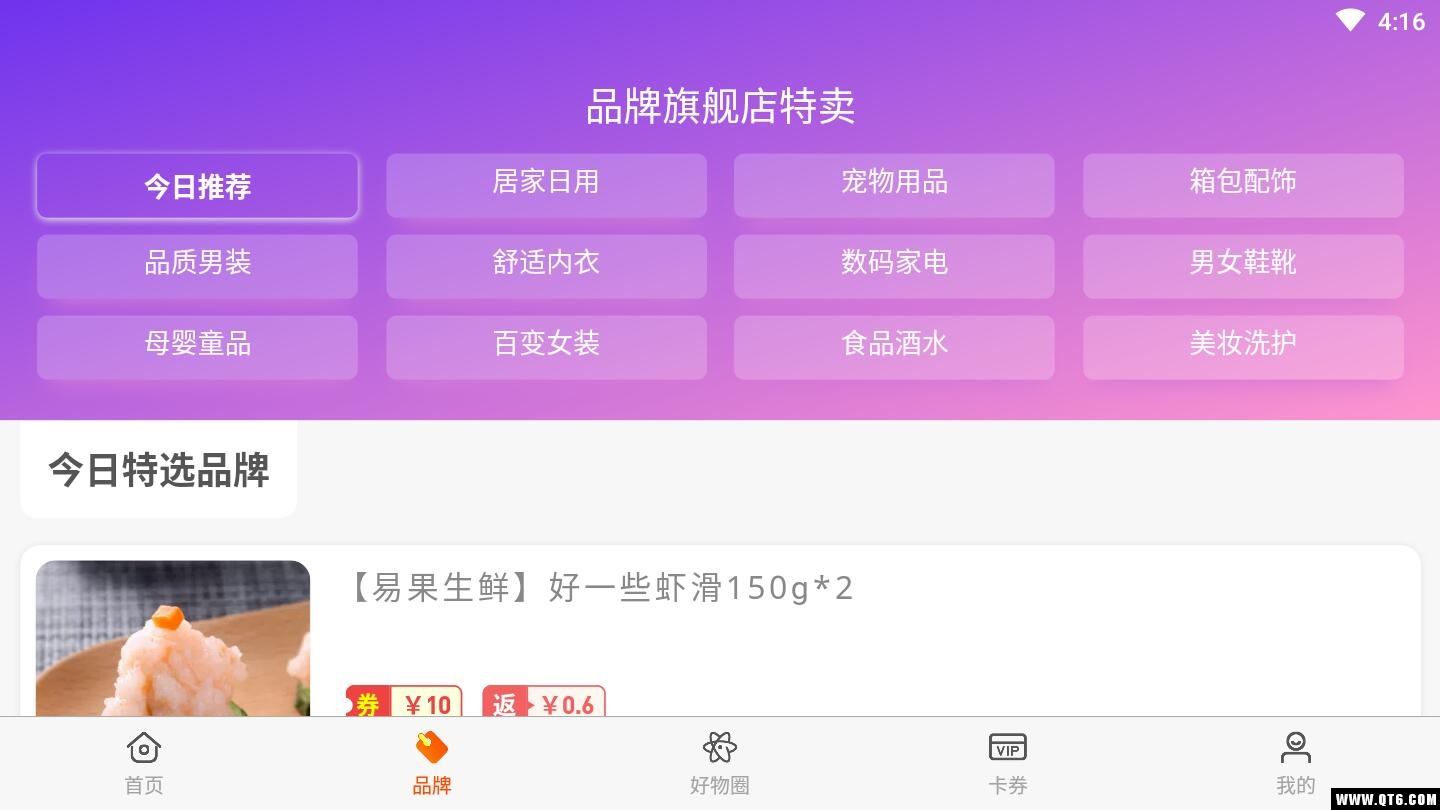View the 男女鞋靴 category
The height and width of the screenshot is (810, 1440).
point(1243,266)
